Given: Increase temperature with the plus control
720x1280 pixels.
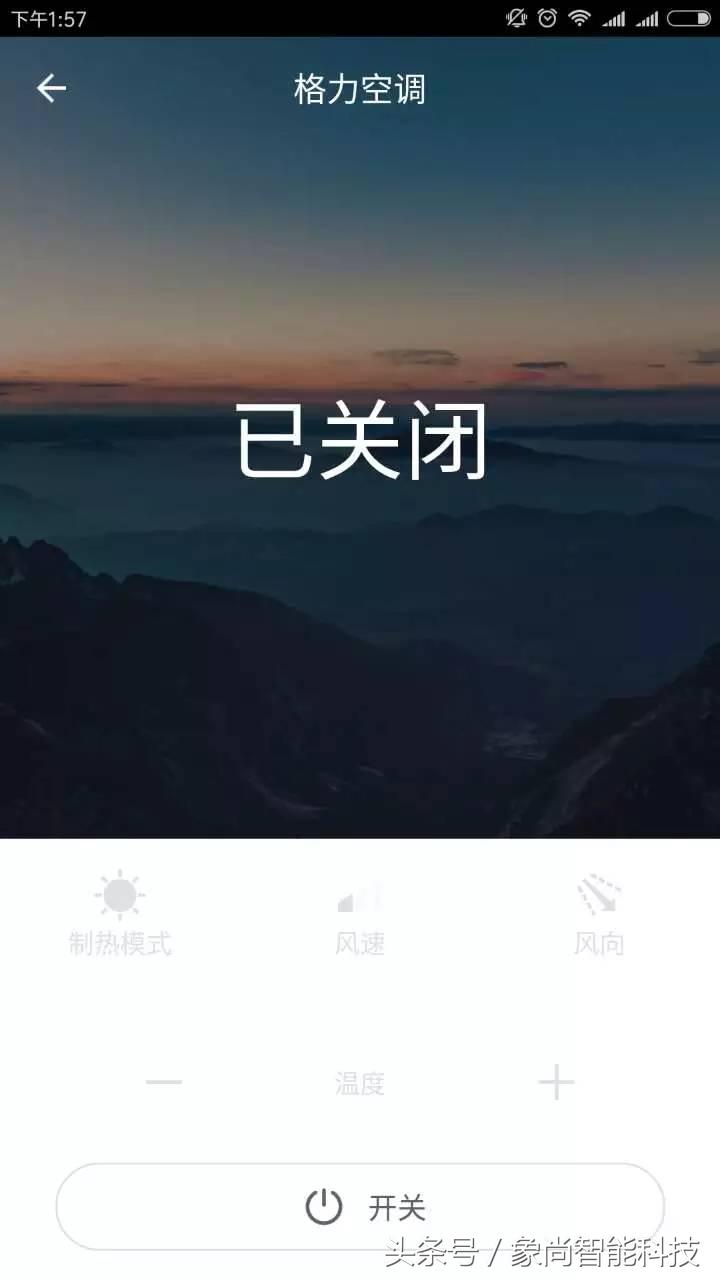Looking at the screenshot, I should click(x=556, y=1083).
